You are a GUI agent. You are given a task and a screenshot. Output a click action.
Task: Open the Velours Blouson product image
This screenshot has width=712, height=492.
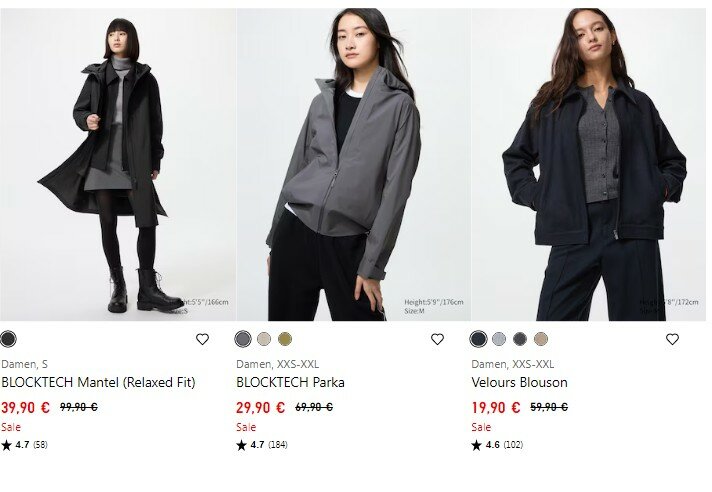point(589,165)
